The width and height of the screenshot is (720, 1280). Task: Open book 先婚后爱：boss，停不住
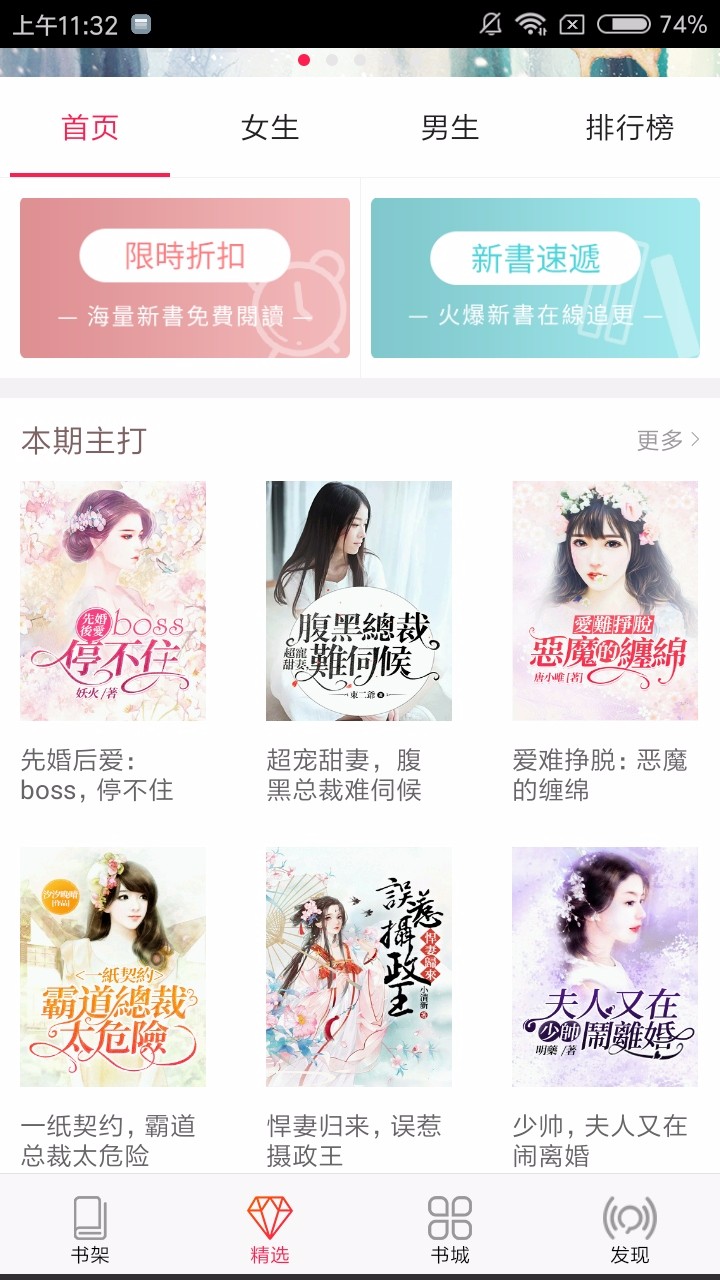[113, 600]
